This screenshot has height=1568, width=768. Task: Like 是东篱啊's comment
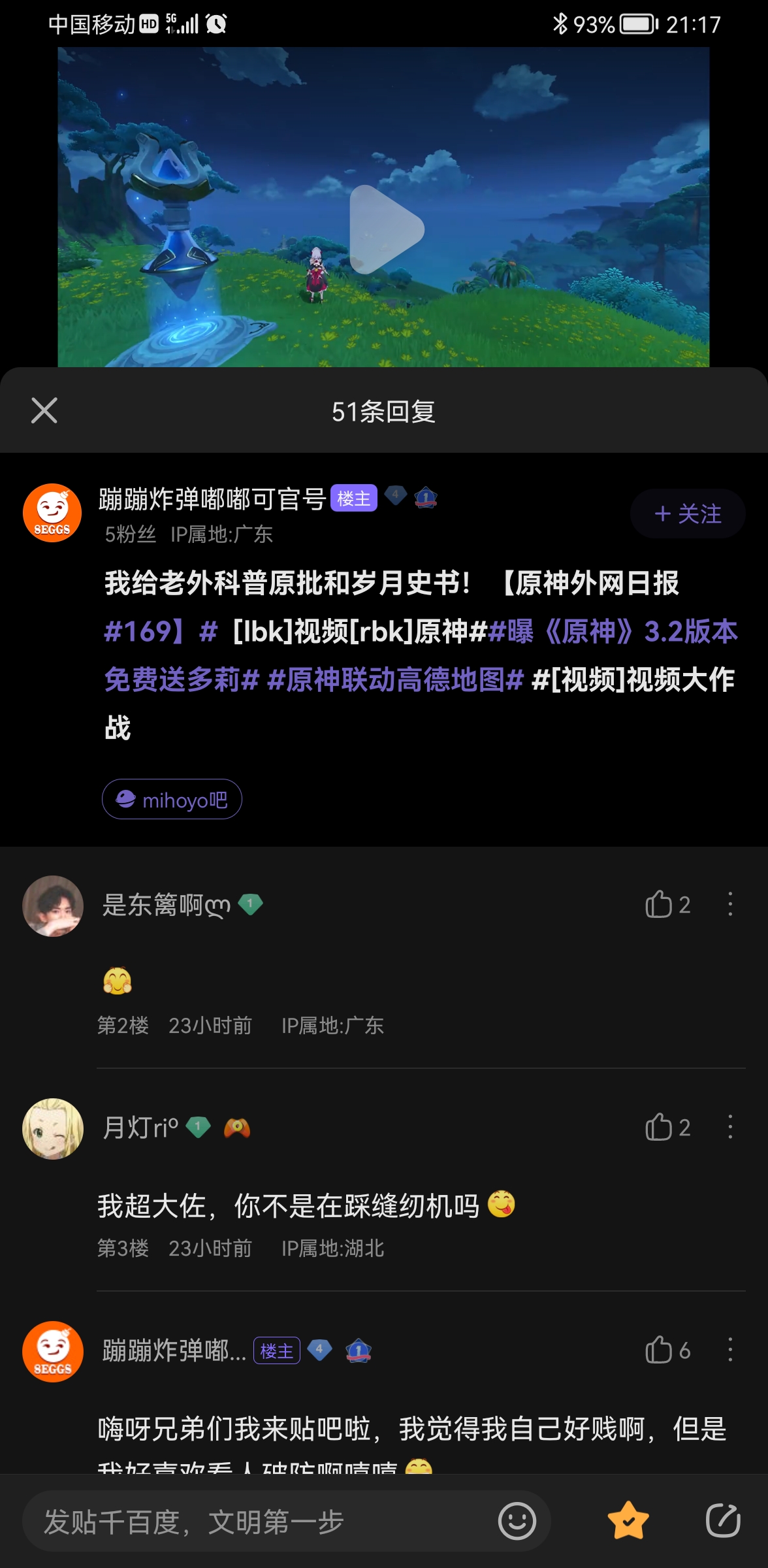[x=659, y=905]
